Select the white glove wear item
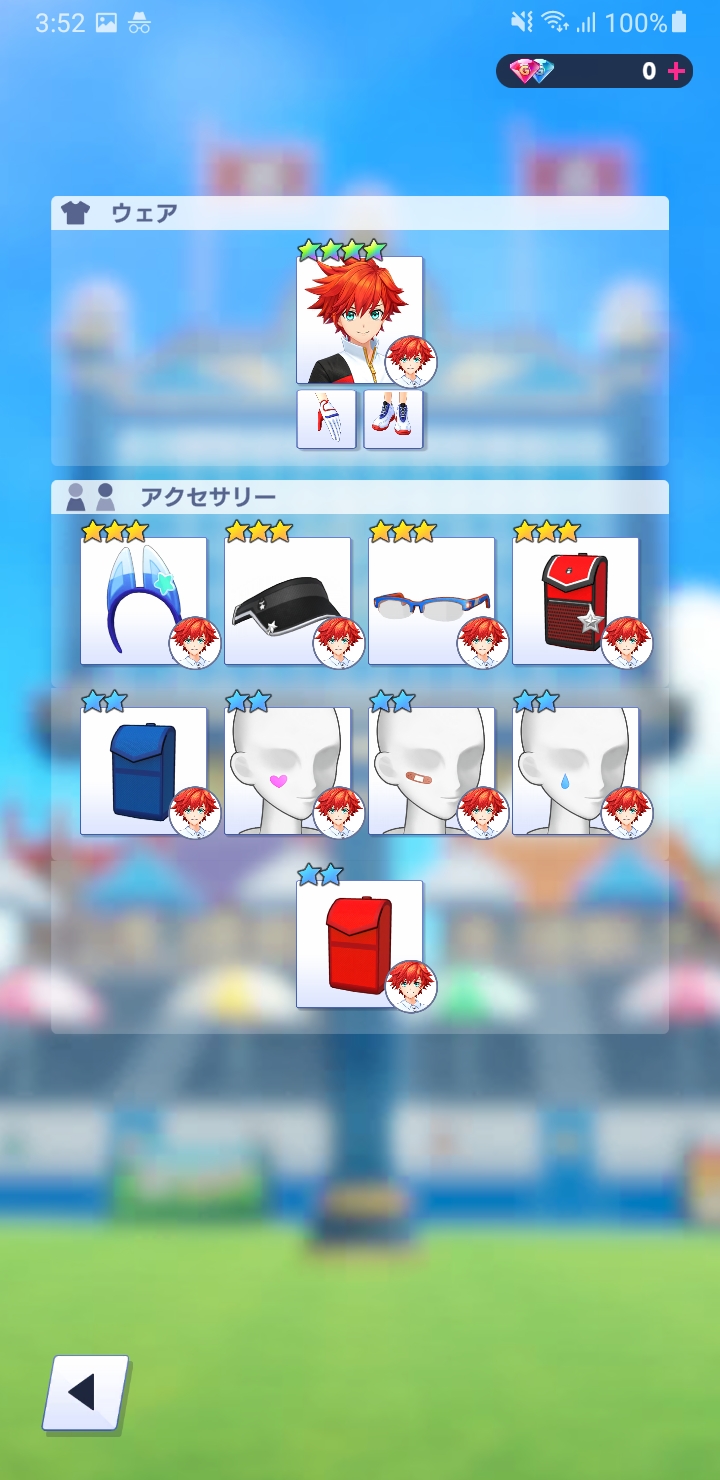Screen dimensions: 720x1480 tap(326, 419)
